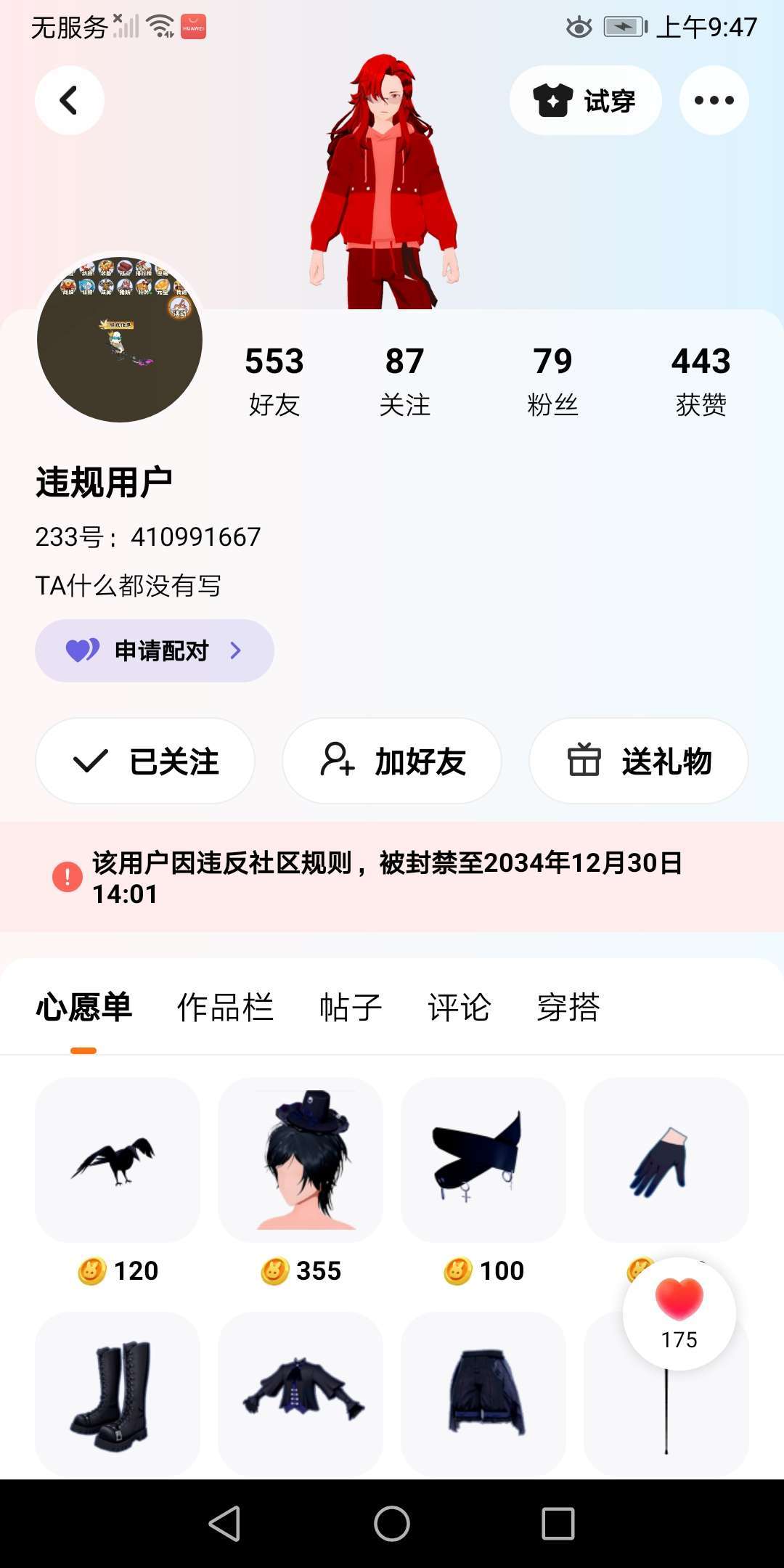This screenshot has width=784, height=1568.
Task: Tap the system home button
Action: pyautogui.click(x=392, y=1523)
